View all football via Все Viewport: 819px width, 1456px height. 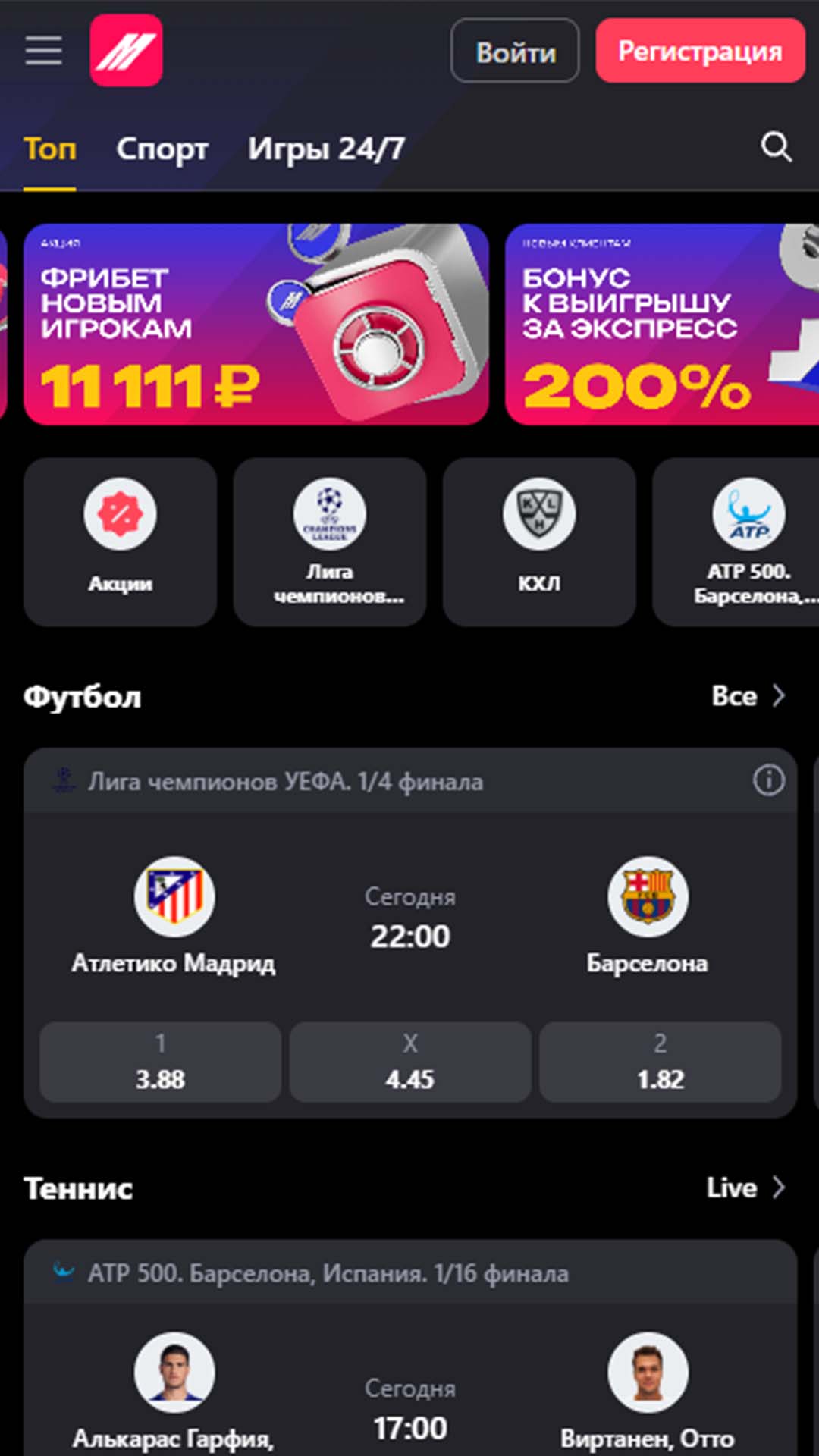[x=747, y=695]
